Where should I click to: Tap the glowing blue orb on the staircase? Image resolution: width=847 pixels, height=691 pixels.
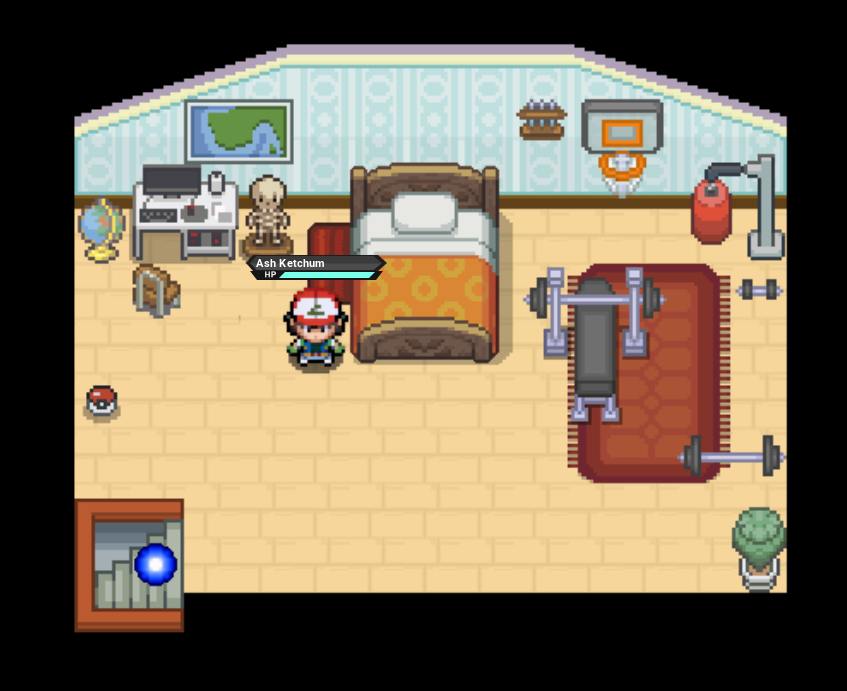(156, 564)
